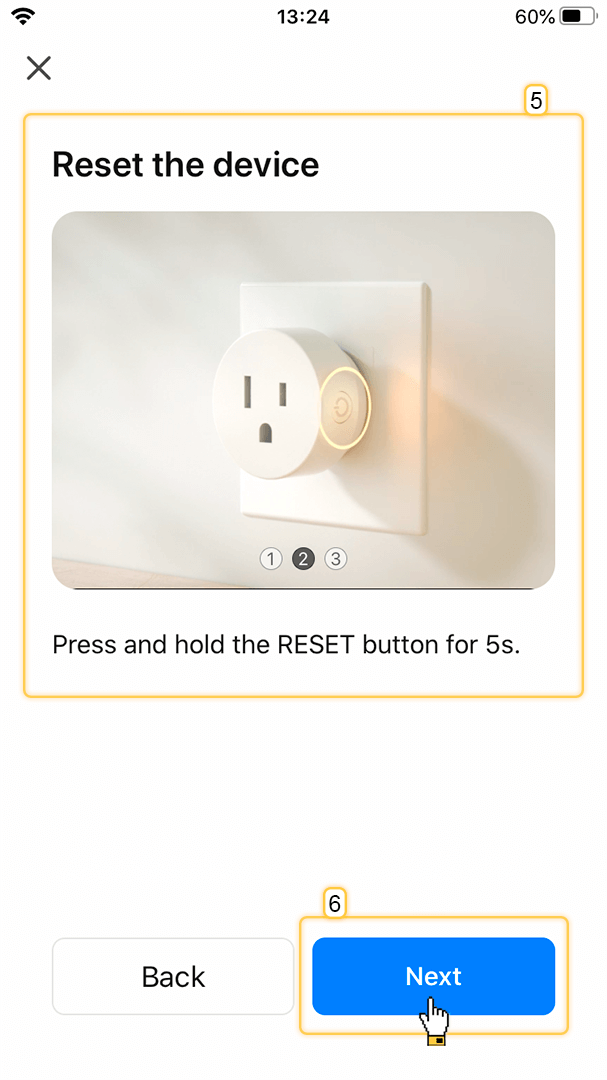Jump to slide 3 of instructions
This screenshot has width=607, height=1080.
336,559
